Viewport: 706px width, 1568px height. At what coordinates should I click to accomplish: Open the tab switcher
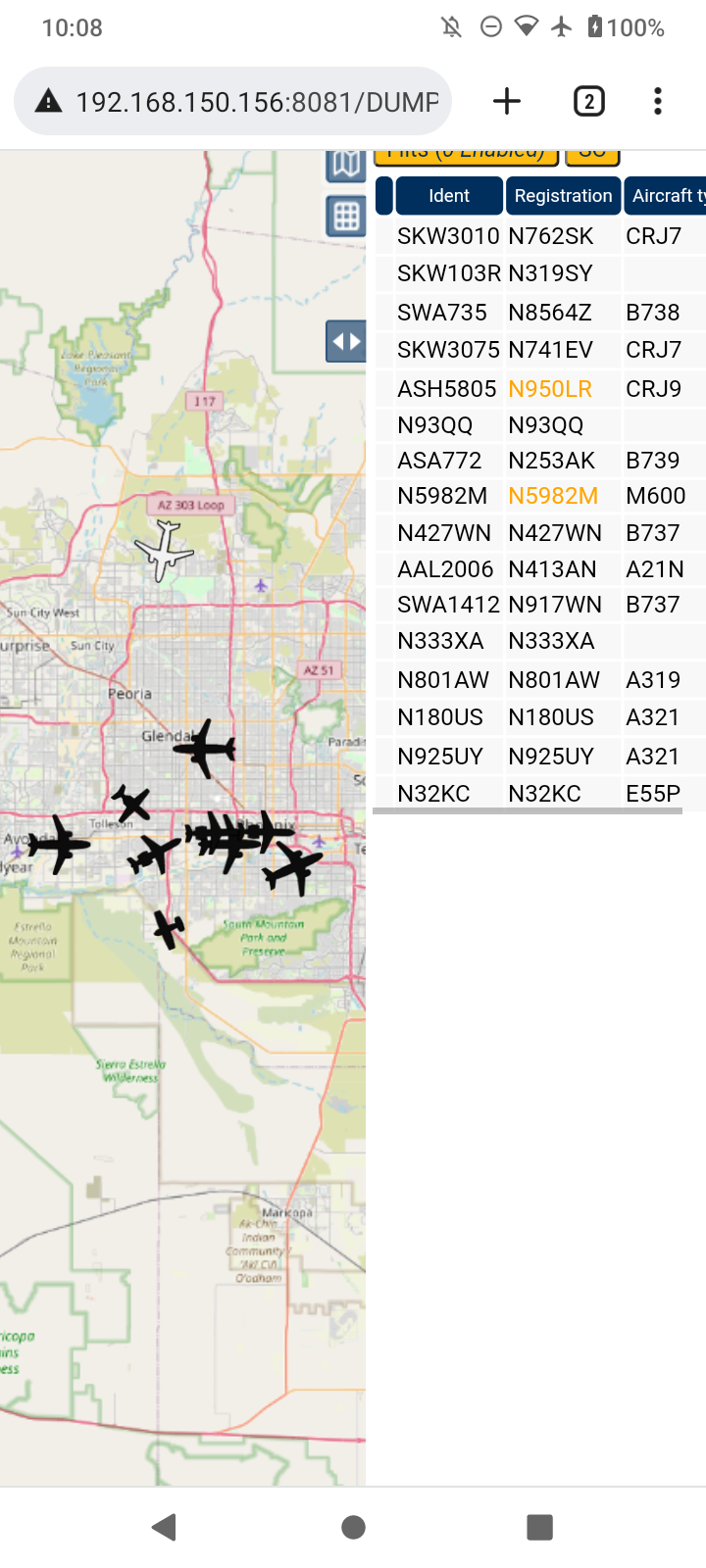click(588, 101)
